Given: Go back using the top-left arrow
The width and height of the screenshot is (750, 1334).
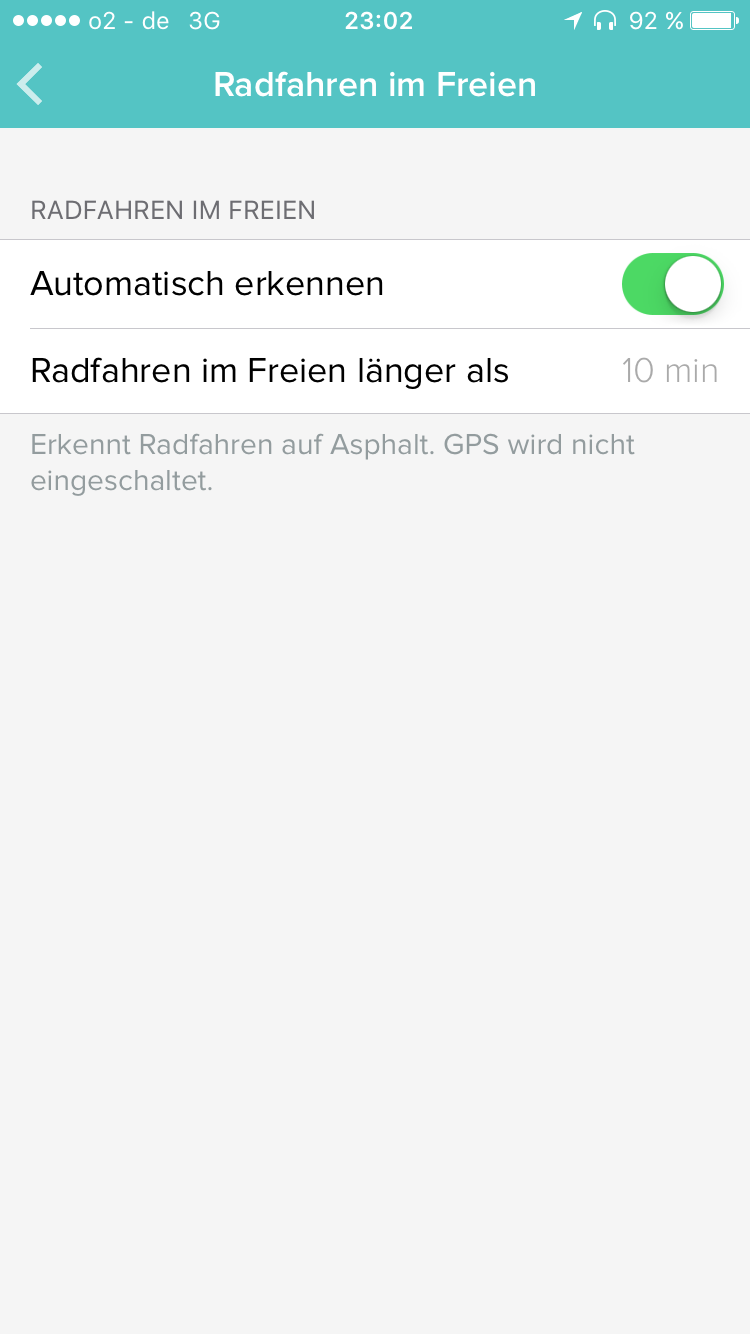Looking at the screenshot, I should [31, 84].
